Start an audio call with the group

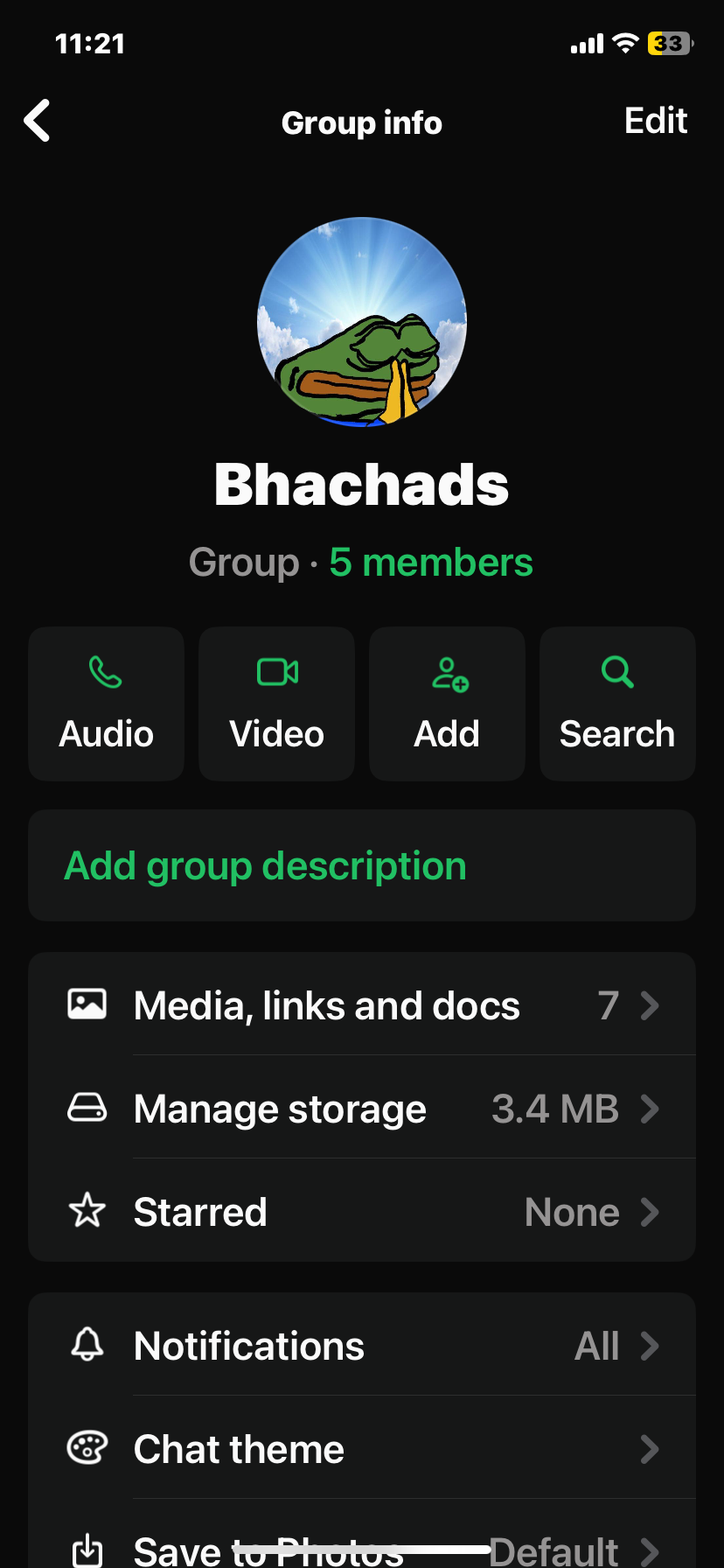pyautogui.click(x=106, y=703)
